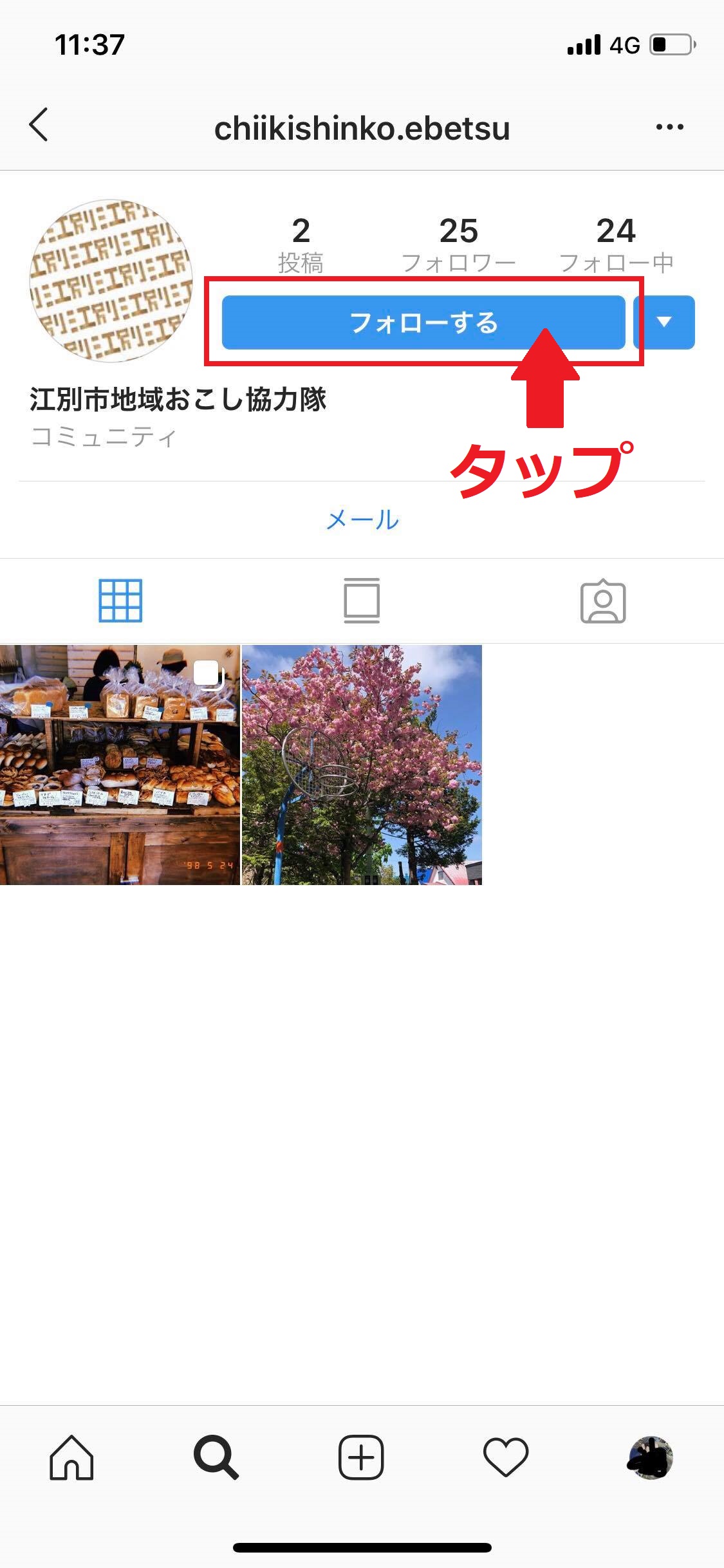This screenshot has height=1568, width=724.
Task: Open the フォロワー followers list
Action: 458,245
